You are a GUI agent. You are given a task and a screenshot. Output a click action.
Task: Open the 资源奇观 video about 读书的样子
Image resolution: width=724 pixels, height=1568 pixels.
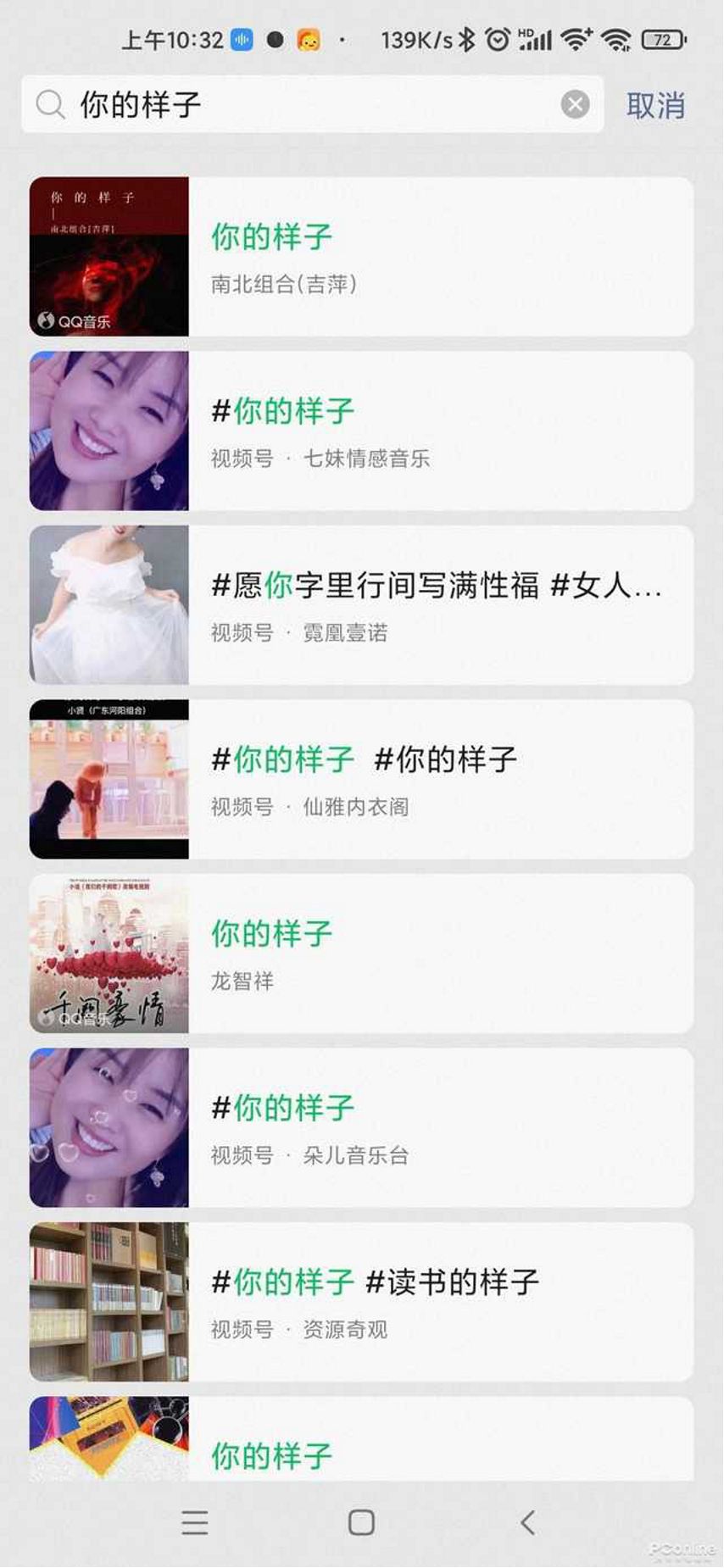(361, 1302)
